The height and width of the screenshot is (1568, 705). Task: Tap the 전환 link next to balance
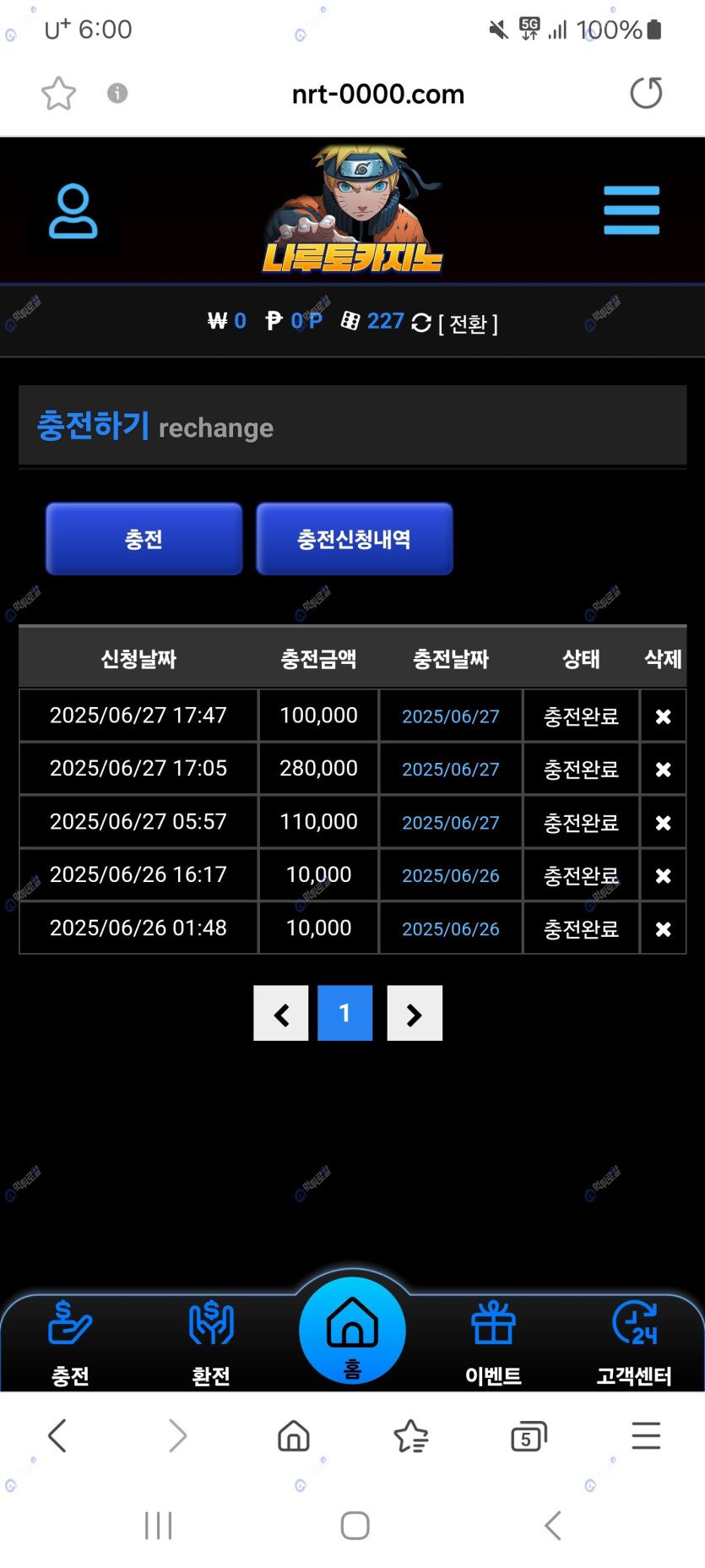click(468, 324)
